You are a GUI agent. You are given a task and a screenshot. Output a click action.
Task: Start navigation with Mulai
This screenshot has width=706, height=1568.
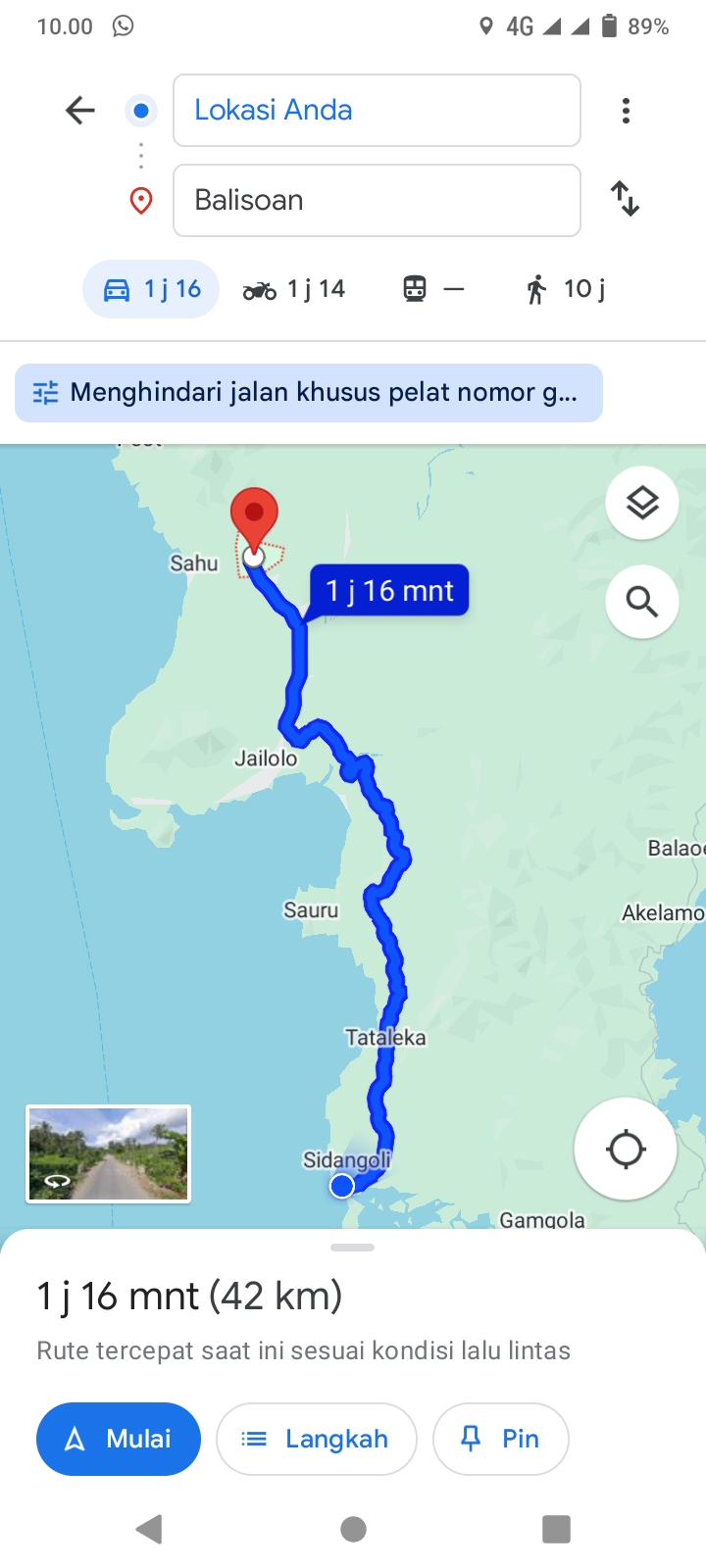[119, 1439]
